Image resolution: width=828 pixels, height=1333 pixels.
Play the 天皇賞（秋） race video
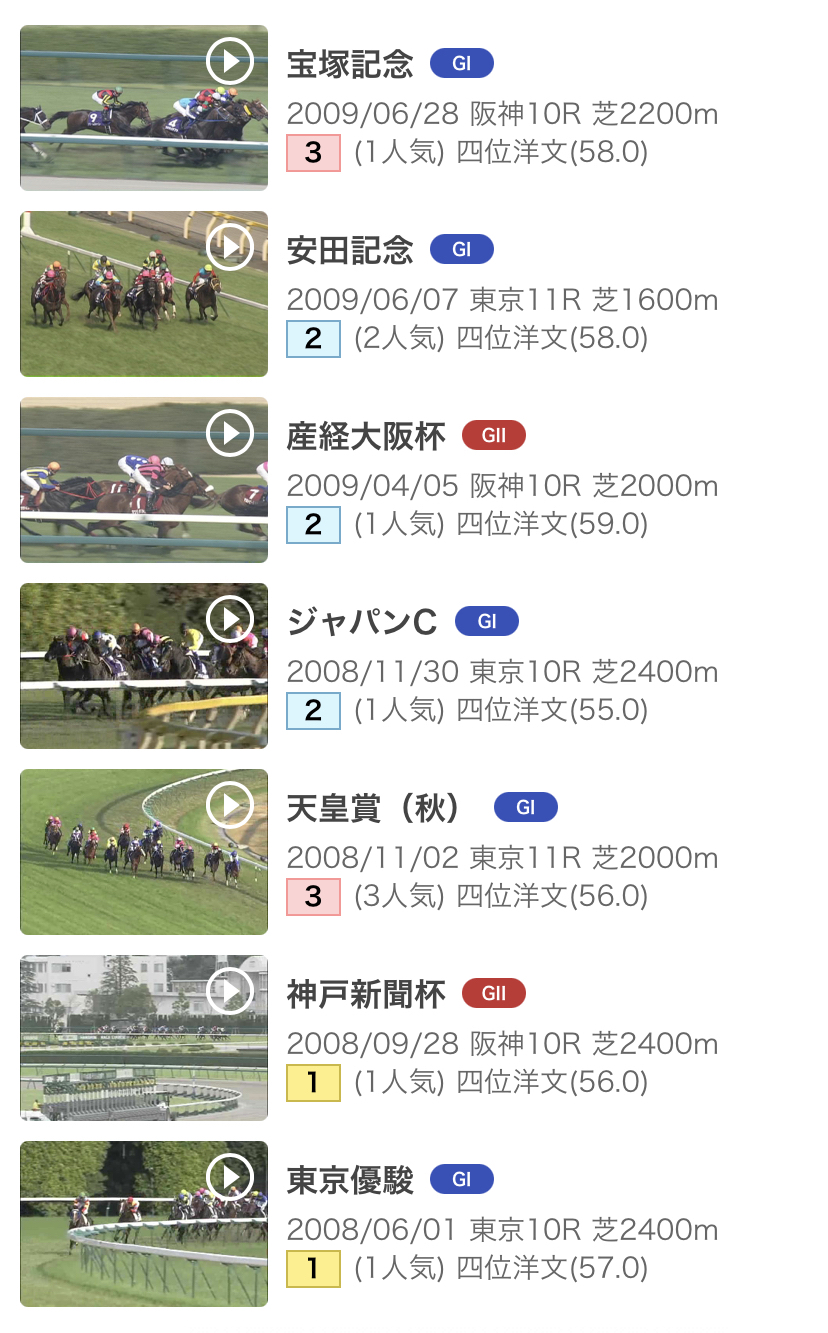click(x=230, y=805)
